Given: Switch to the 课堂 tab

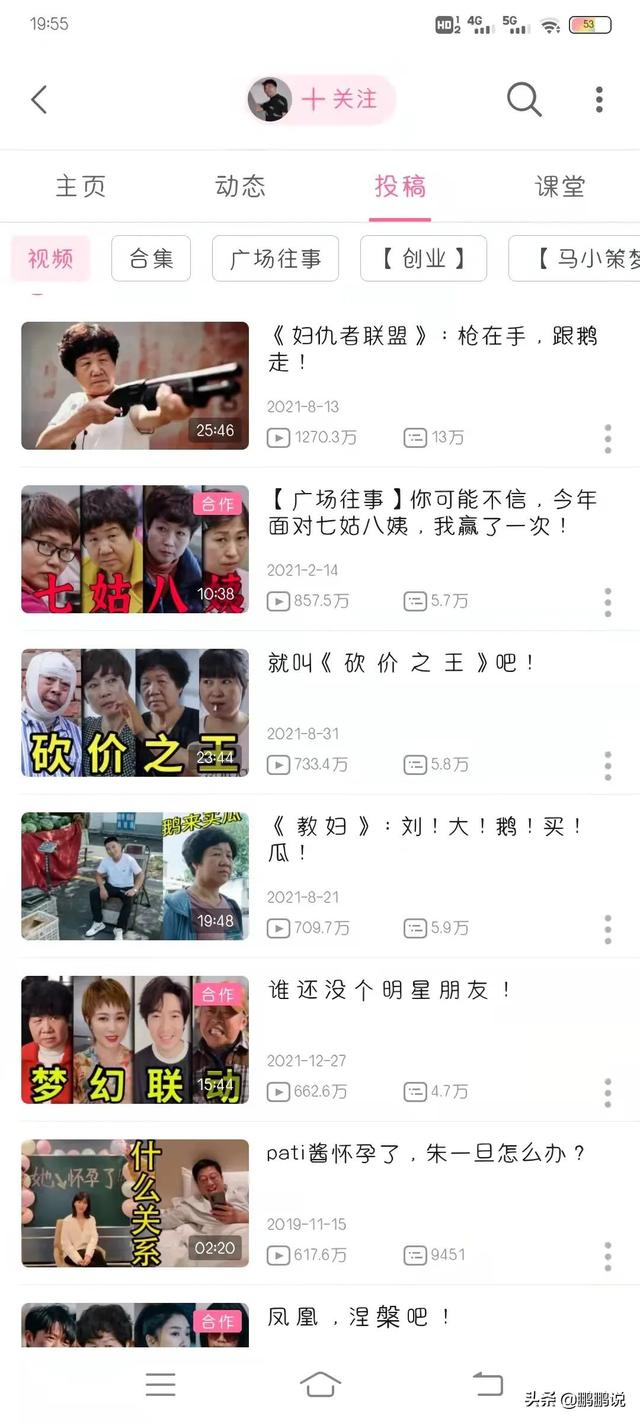Looking at the screenshot, I should (560, 186).
